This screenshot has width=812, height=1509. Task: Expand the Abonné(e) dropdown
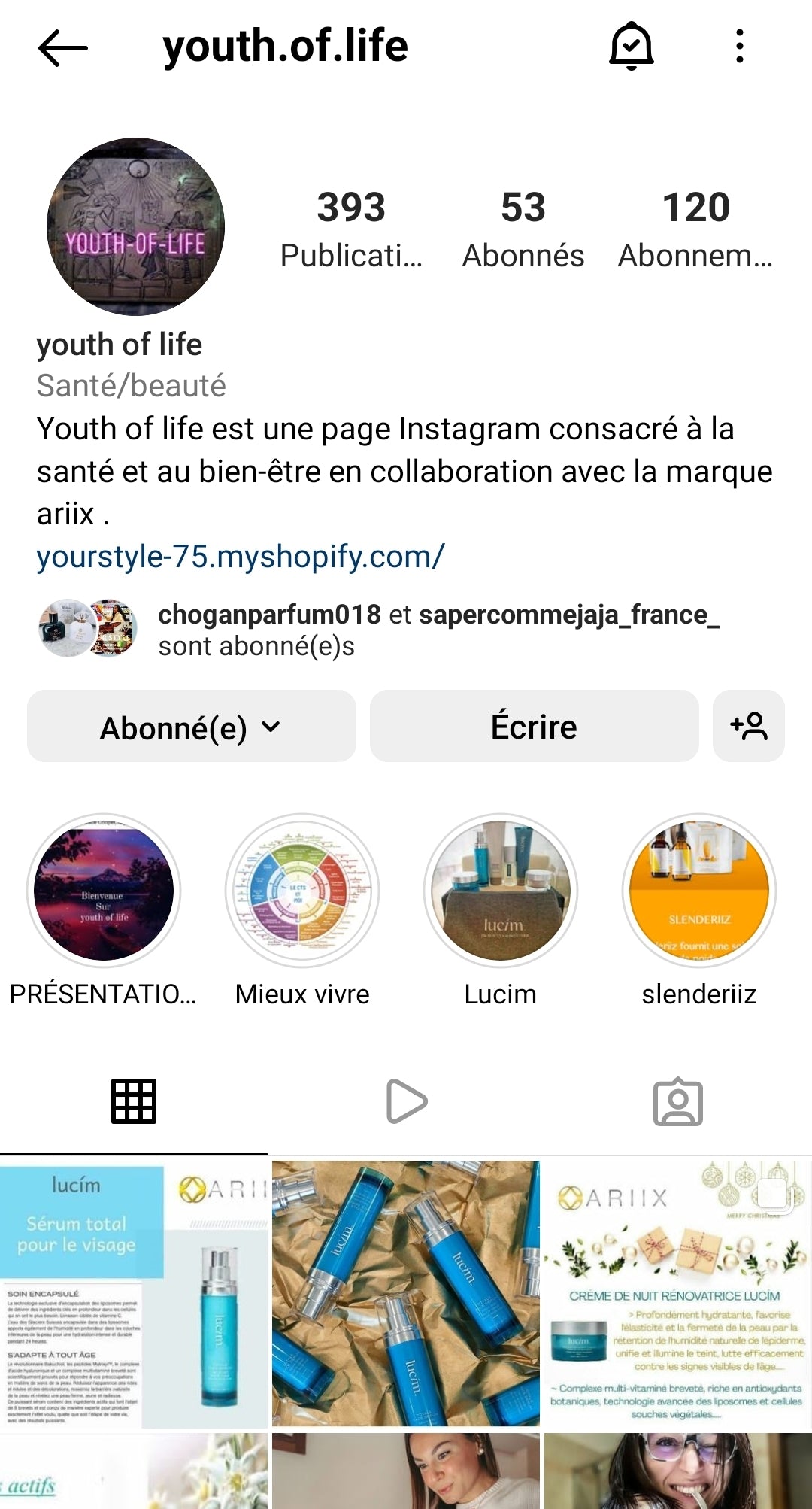(x=191, y=727)
